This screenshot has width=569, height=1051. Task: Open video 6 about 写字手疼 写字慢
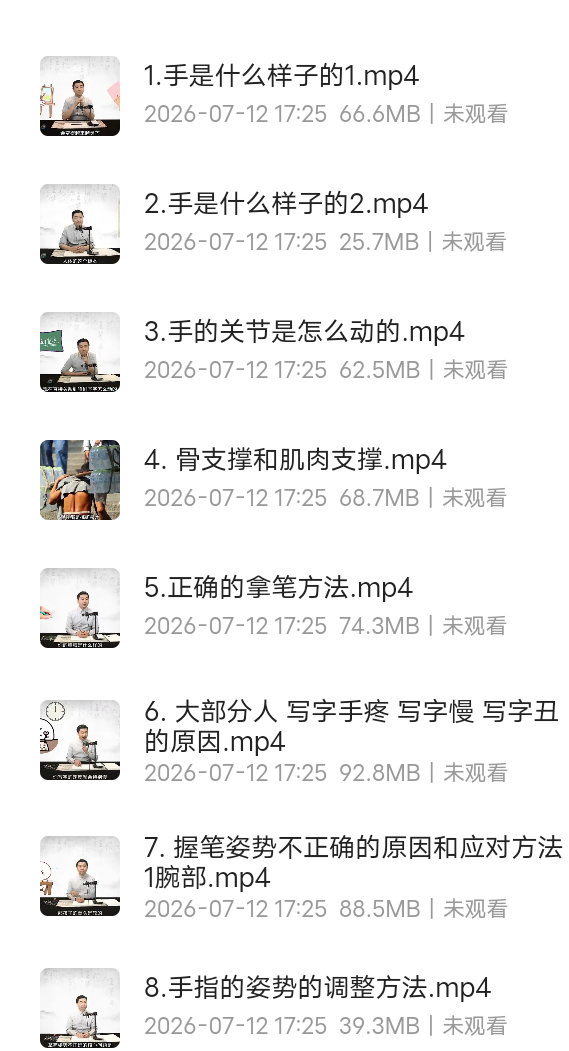(x=284, y=740)
